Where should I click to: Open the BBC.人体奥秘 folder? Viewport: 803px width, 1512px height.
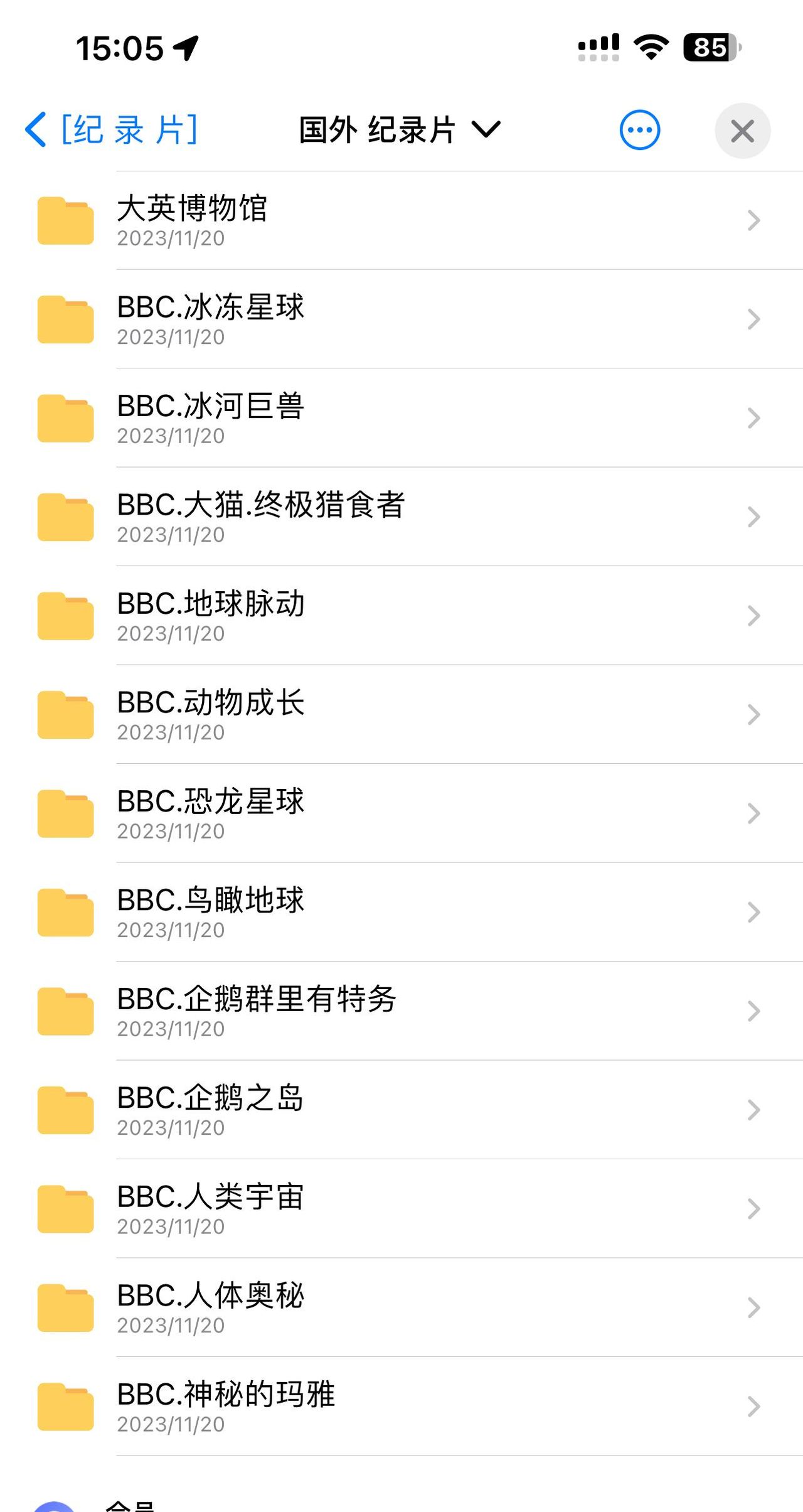(401, 1308)
